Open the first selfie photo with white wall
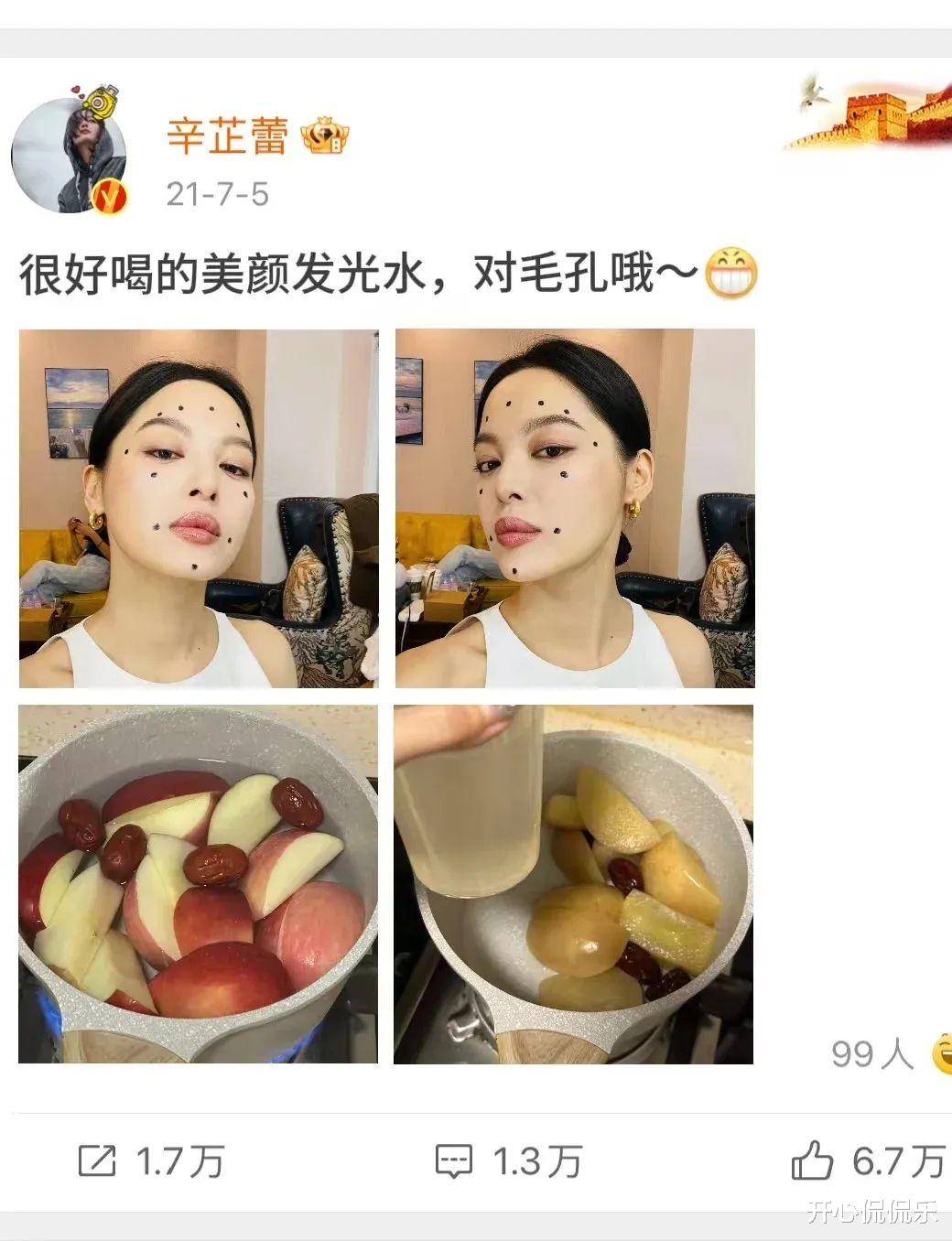The width and height of the screenshot is (952, 1241). 199,508
